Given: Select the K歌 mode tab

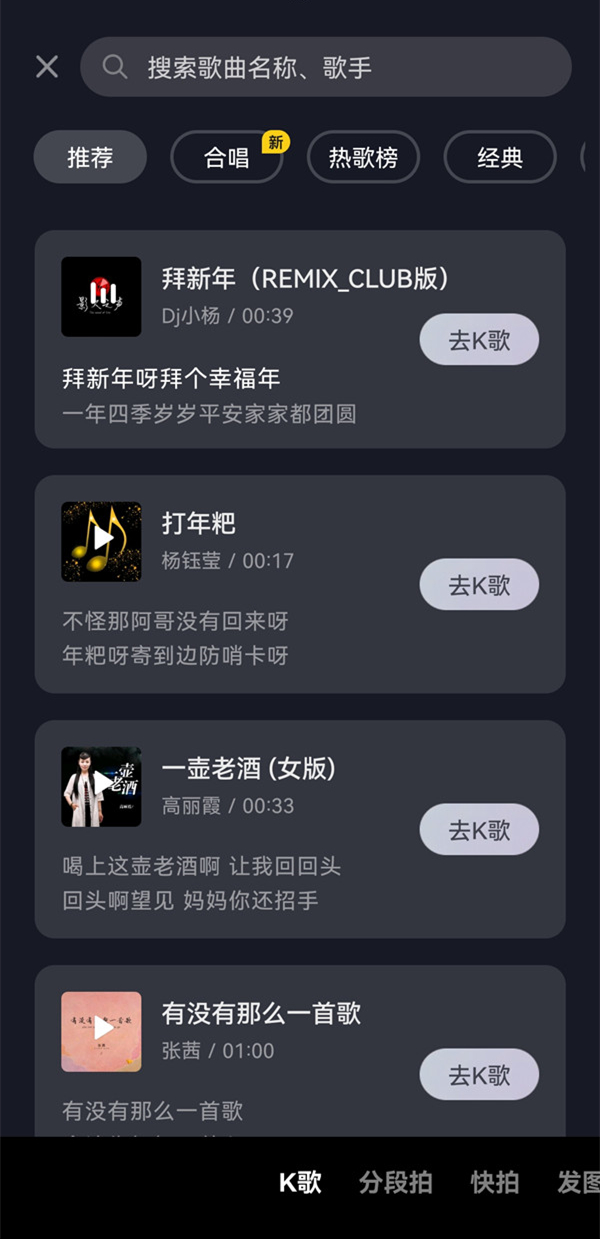Looking at the screenshot, I should click(300, 1183).
